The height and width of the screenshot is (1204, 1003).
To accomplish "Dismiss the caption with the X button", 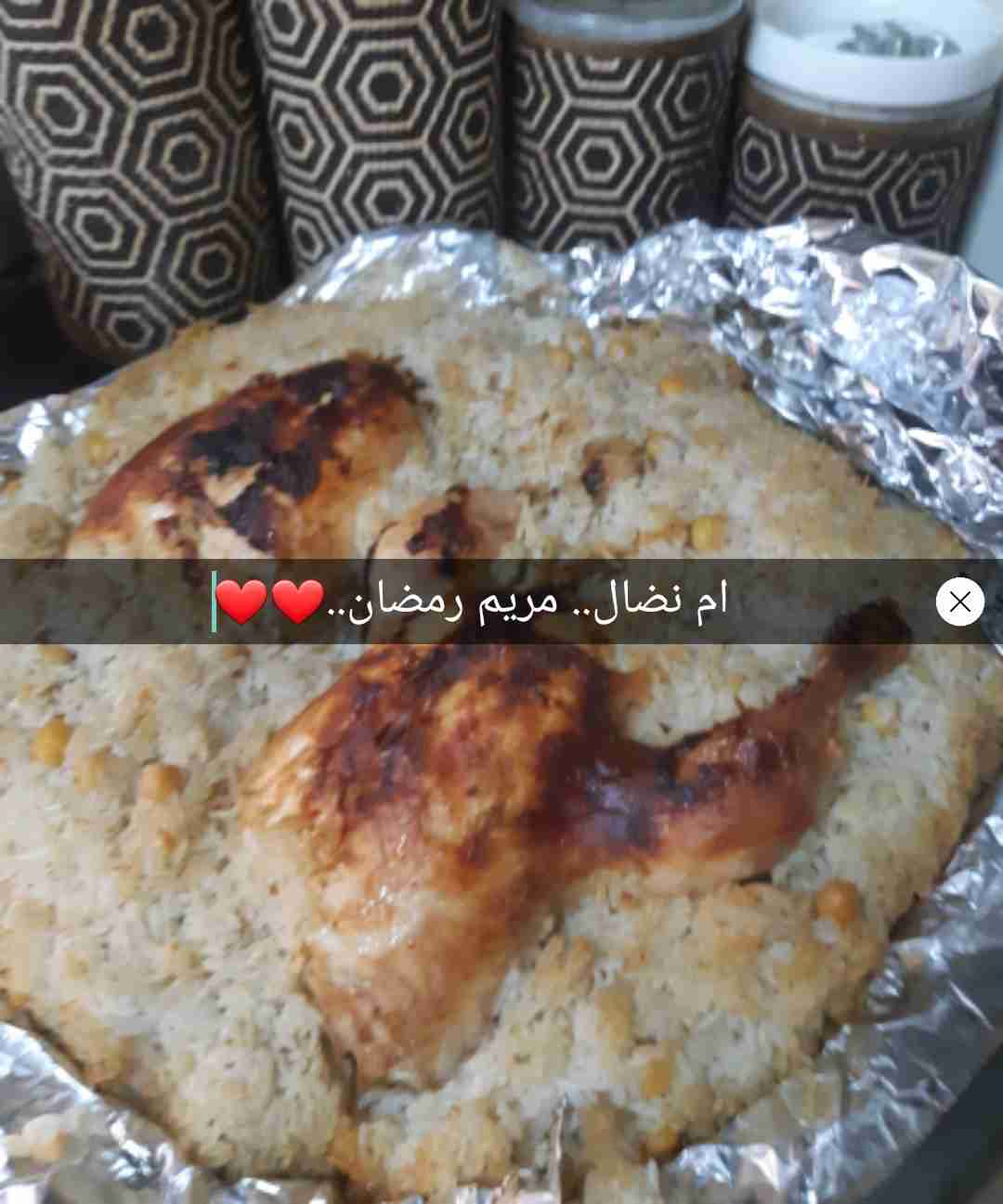I will click(x=959, y=602).
